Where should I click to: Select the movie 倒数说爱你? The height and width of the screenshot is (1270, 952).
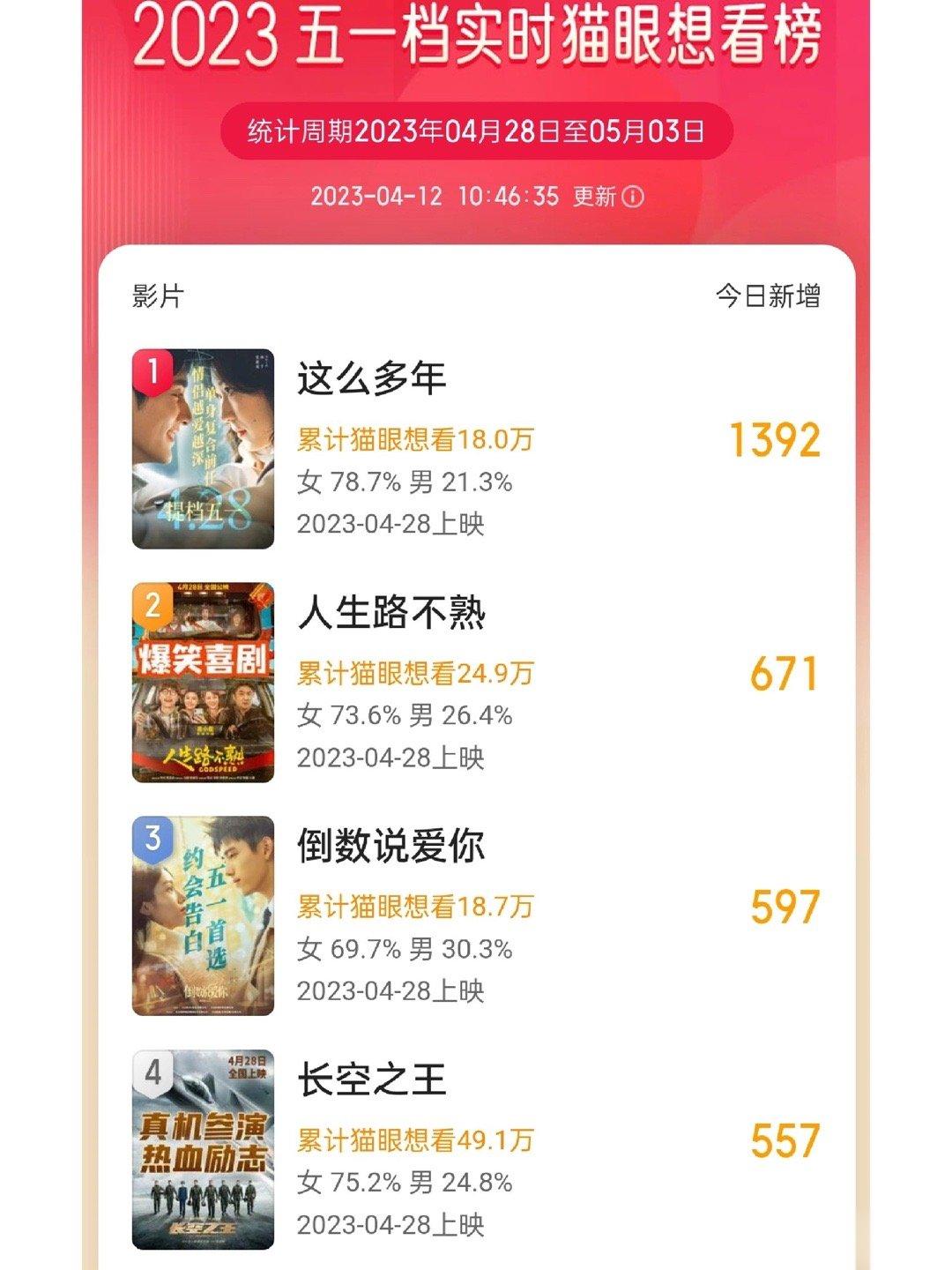coord(391,846)
